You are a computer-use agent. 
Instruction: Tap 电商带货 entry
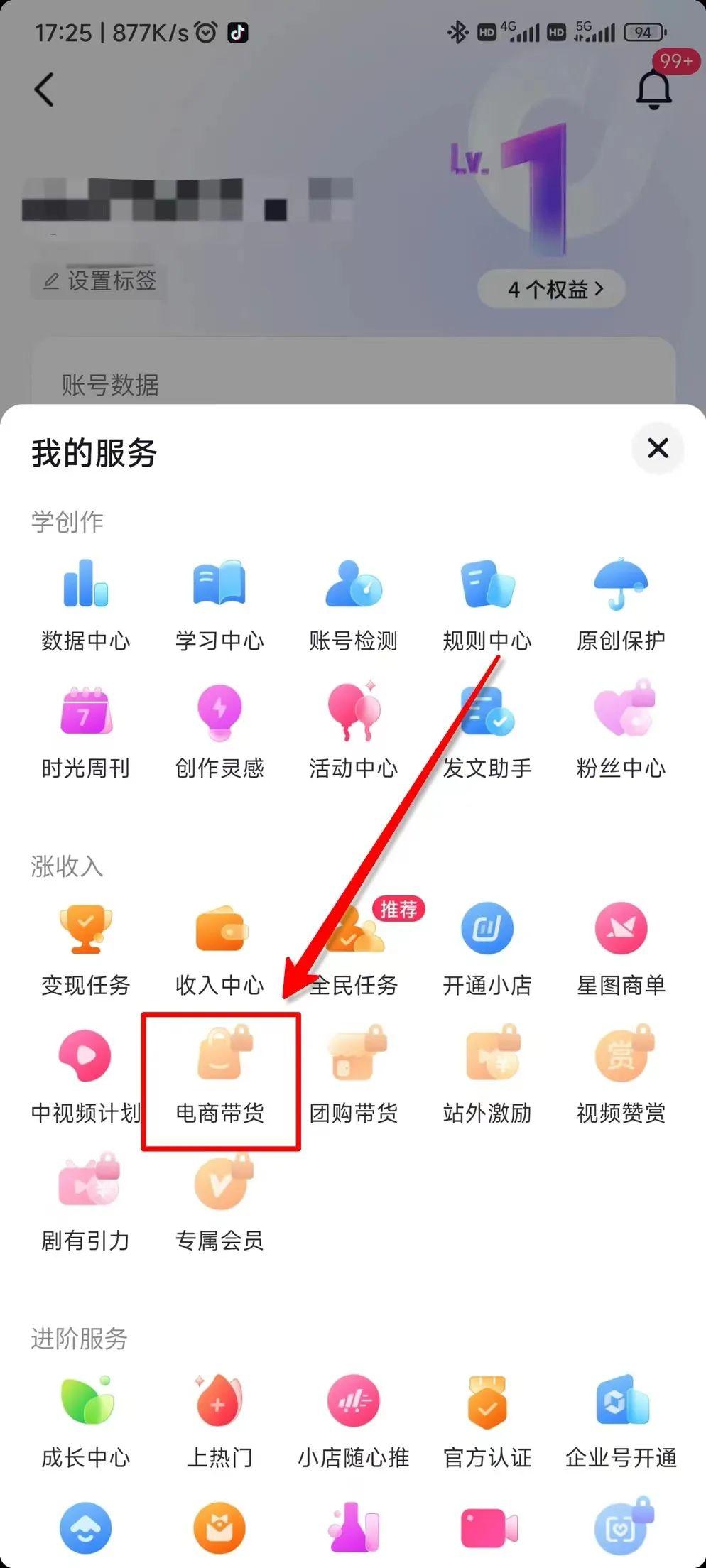click(x=220, y=1076)
